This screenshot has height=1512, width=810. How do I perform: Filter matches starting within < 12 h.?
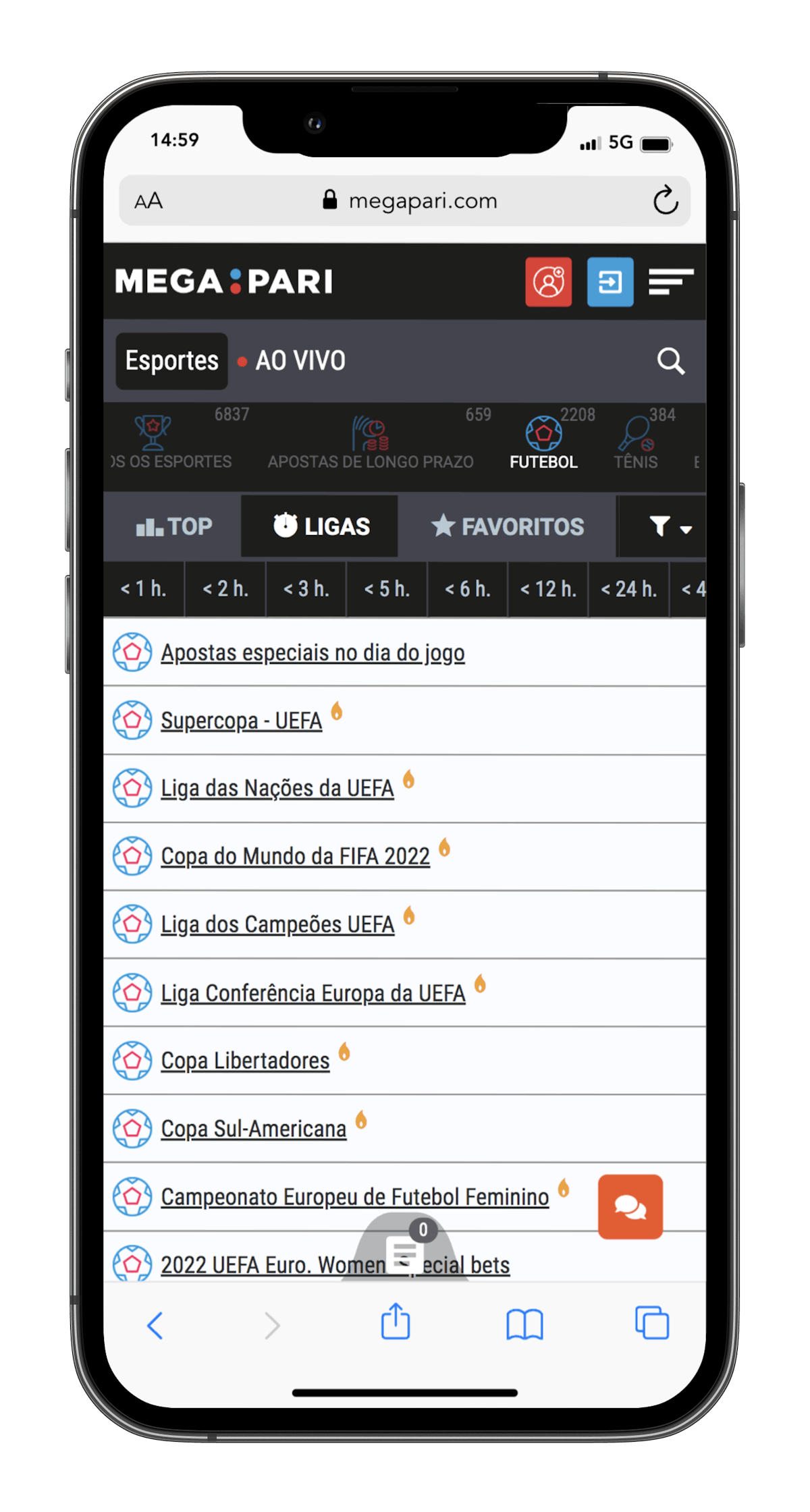[547, 589]
